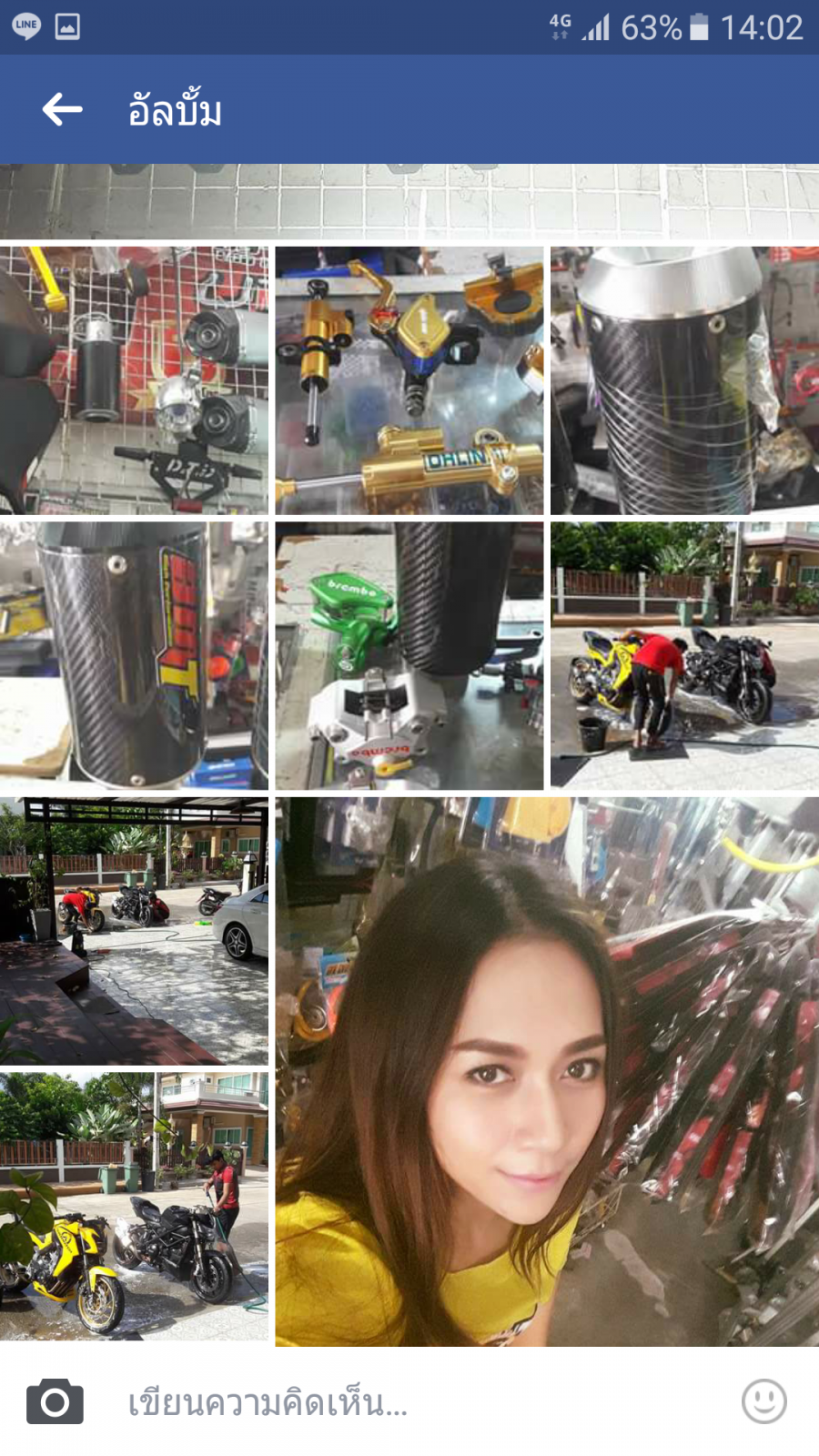Open photo of man in red washing yellow bike

pyautogui.click(x=684, y=655)
